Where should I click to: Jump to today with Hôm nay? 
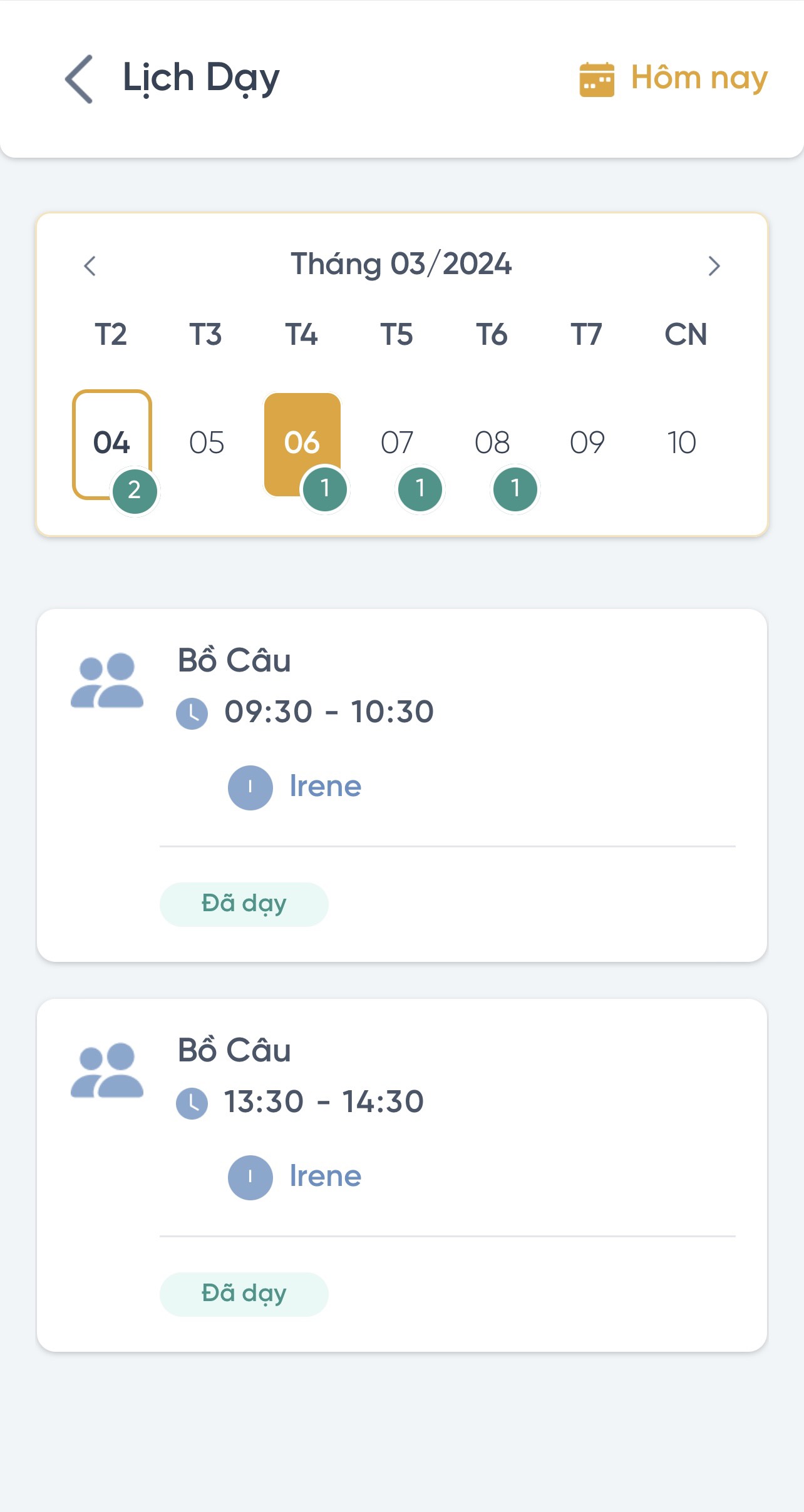(674, 79)
